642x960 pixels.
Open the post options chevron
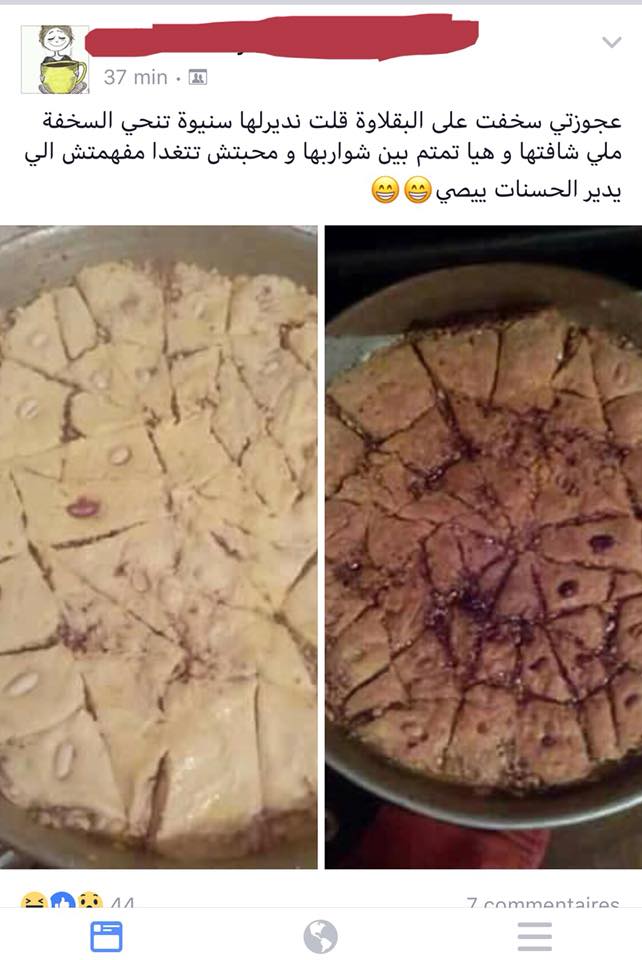[611, 42]
